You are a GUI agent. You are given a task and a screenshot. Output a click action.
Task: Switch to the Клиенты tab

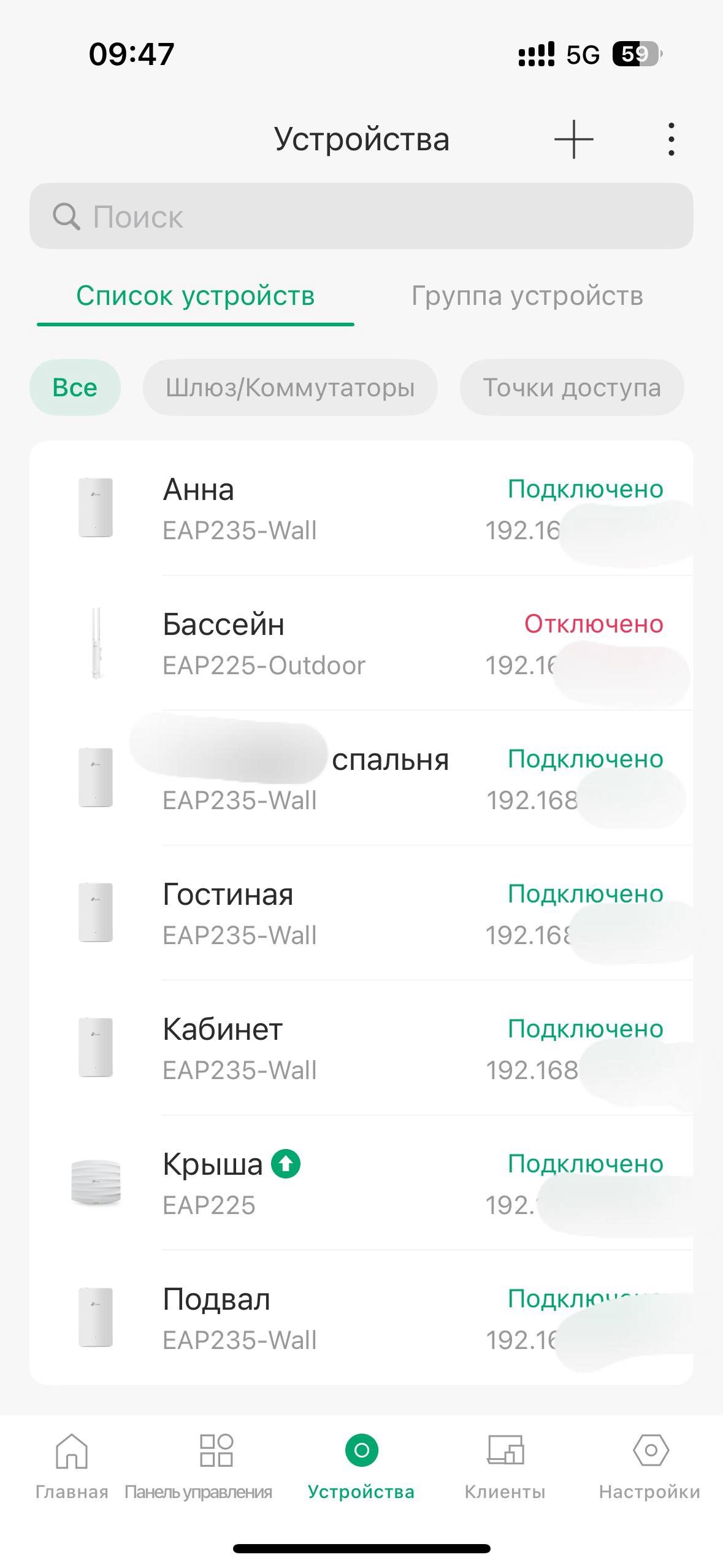[x=505, y=1466]
